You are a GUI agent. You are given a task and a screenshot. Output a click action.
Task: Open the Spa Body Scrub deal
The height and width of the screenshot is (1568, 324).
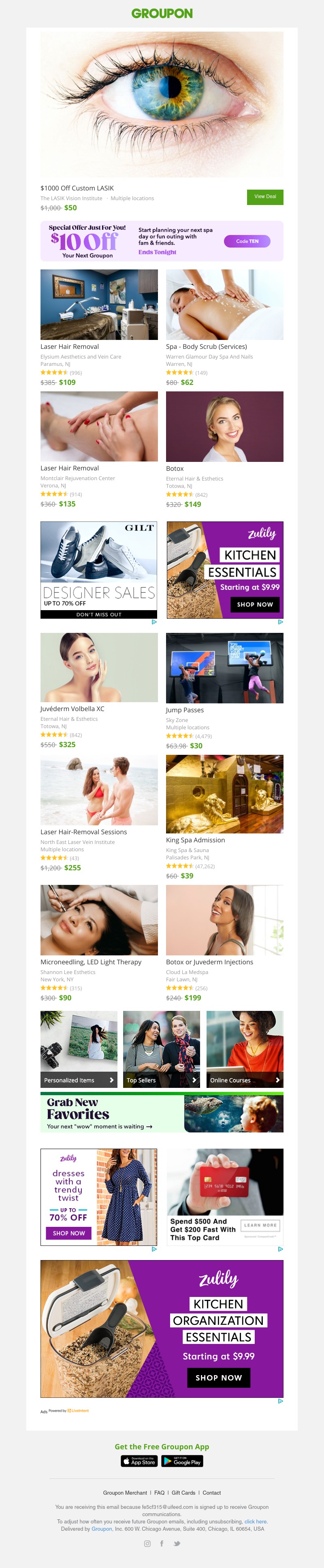[x=206, y=346]
